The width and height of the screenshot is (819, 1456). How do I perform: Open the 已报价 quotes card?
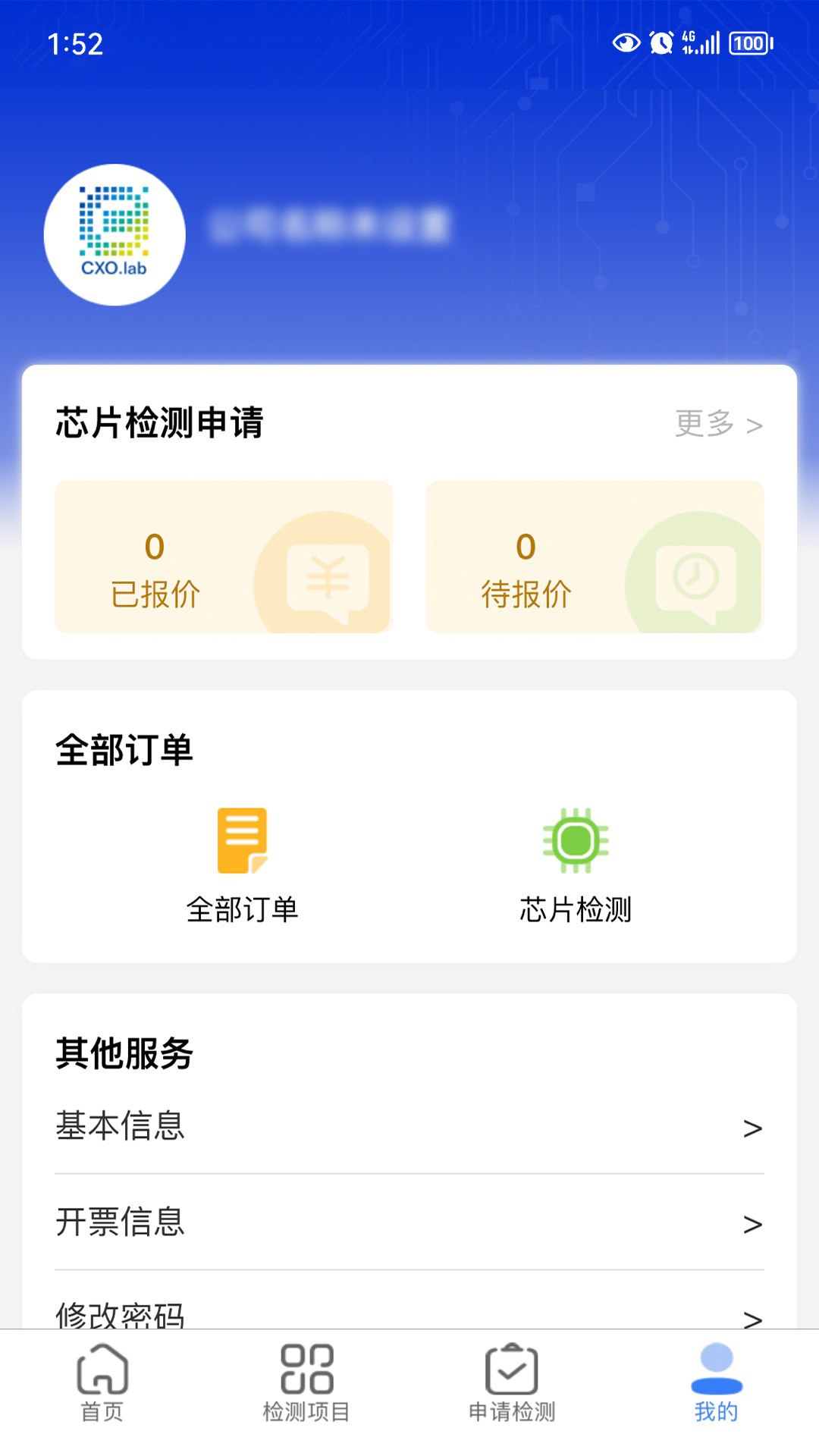tap(223, 557)
